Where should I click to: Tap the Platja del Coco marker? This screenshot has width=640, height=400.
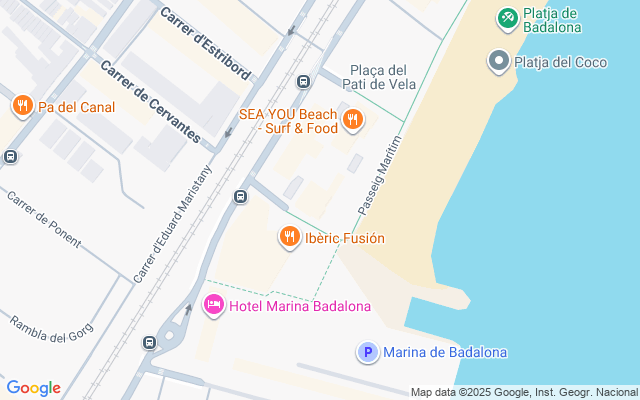(498, 62)
